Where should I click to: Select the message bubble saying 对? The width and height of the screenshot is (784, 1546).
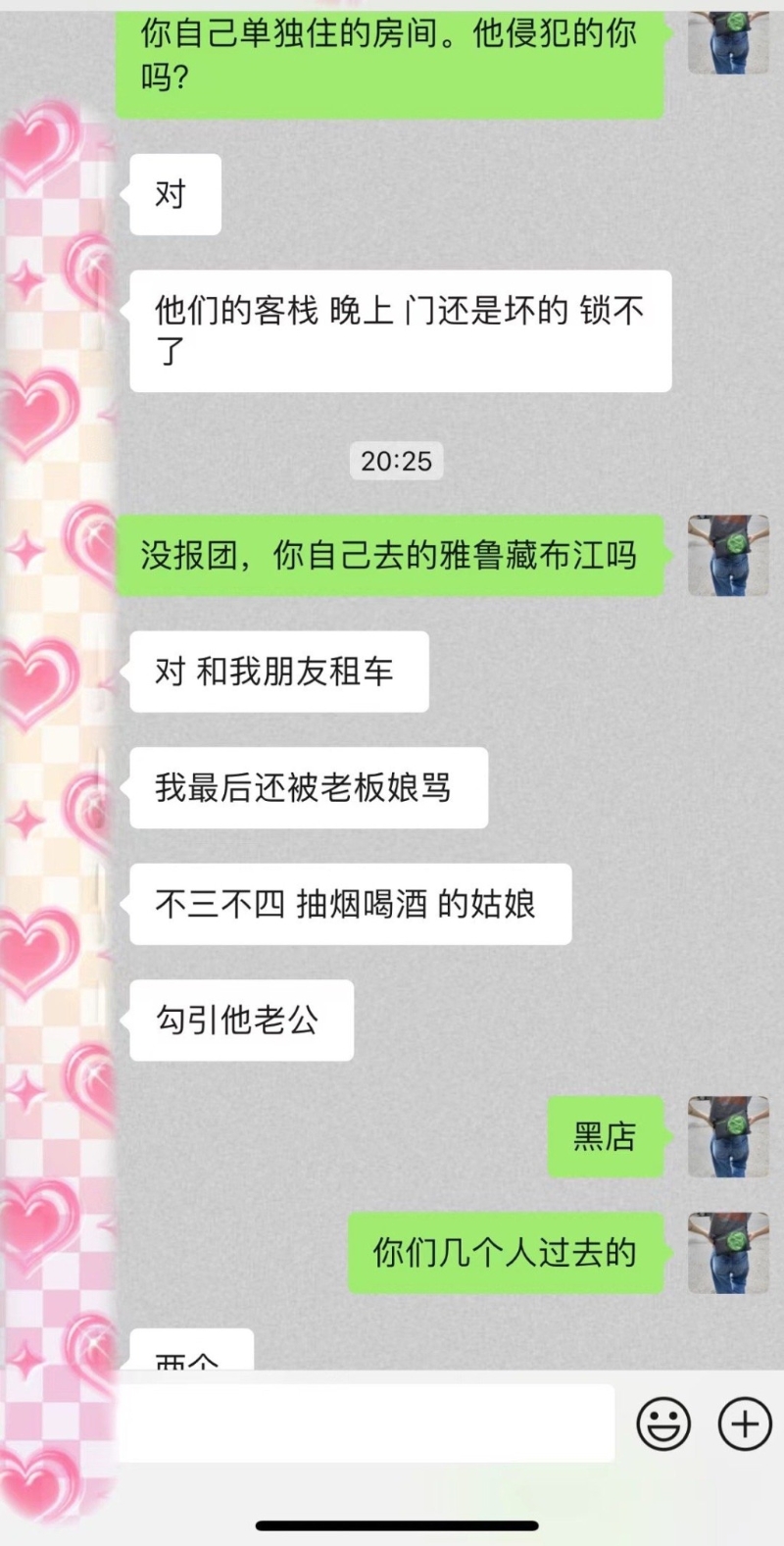point(173,194)
